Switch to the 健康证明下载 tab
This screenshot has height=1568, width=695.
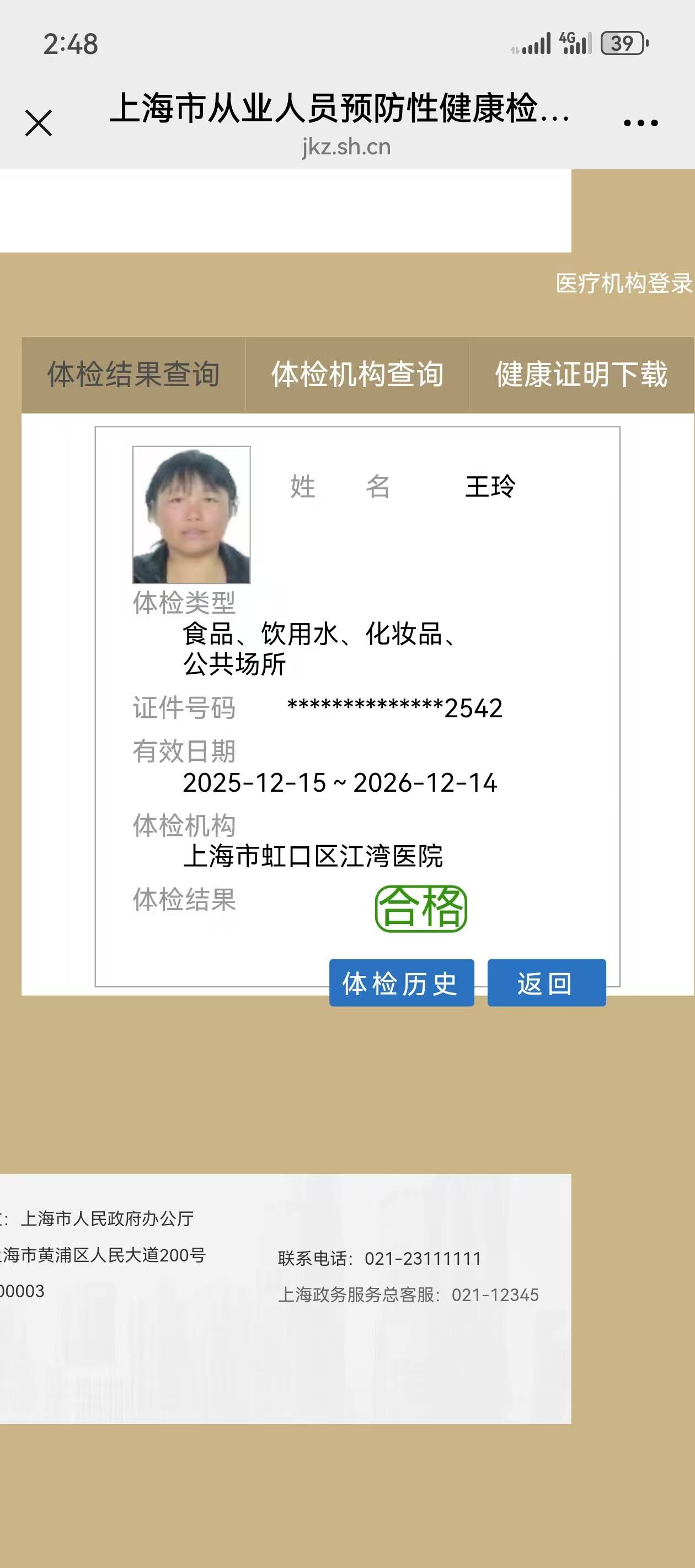coord(581,374)
